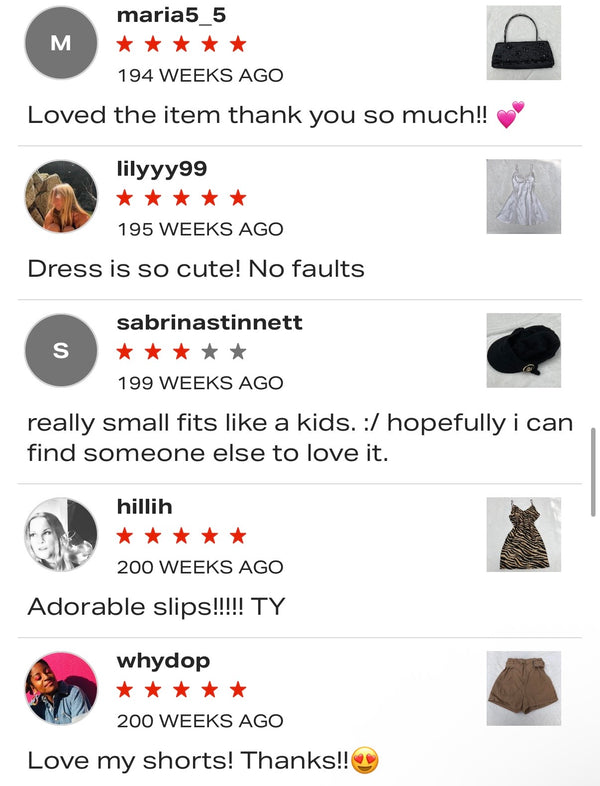Open whydop's profile picture

pos(61,689)
